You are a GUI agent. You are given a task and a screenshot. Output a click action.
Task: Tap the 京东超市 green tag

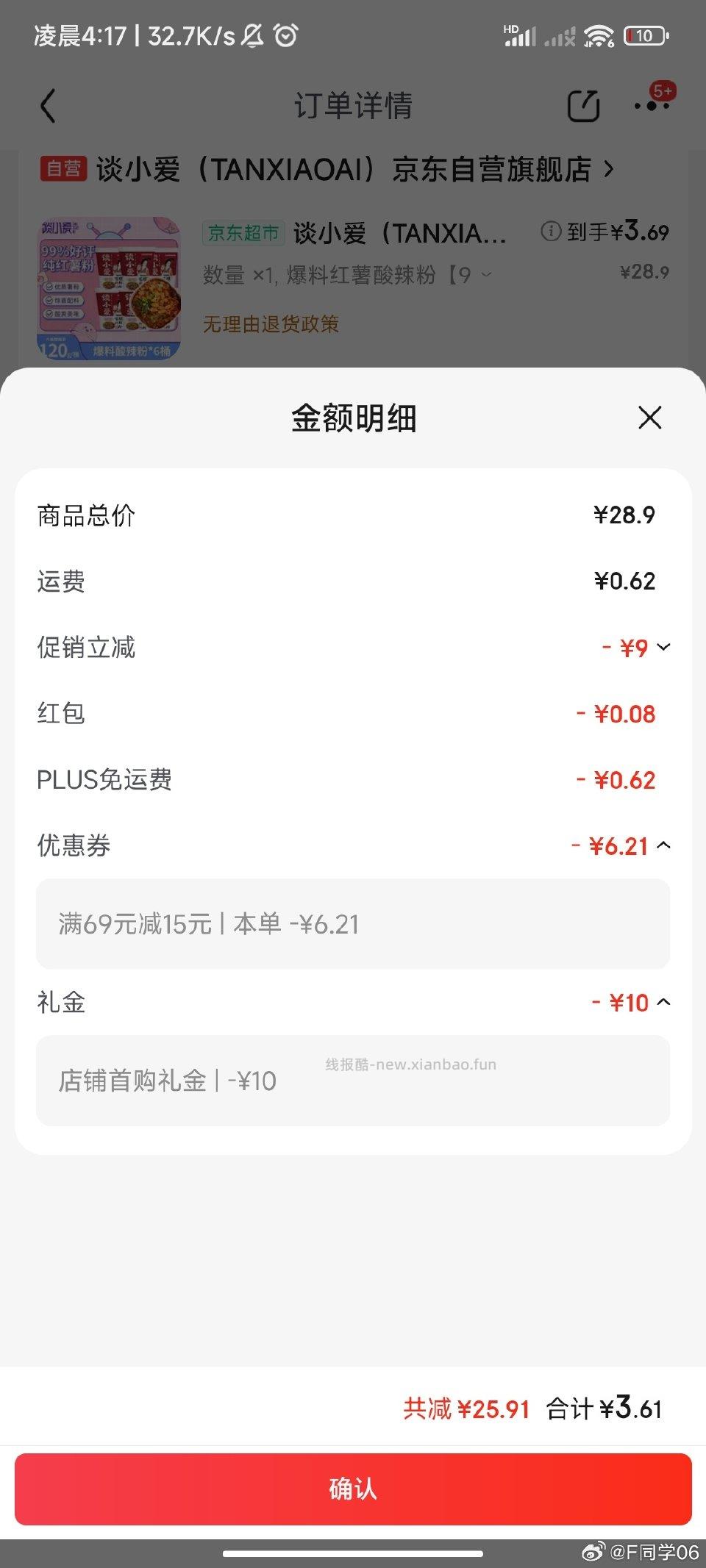(243, 234)
